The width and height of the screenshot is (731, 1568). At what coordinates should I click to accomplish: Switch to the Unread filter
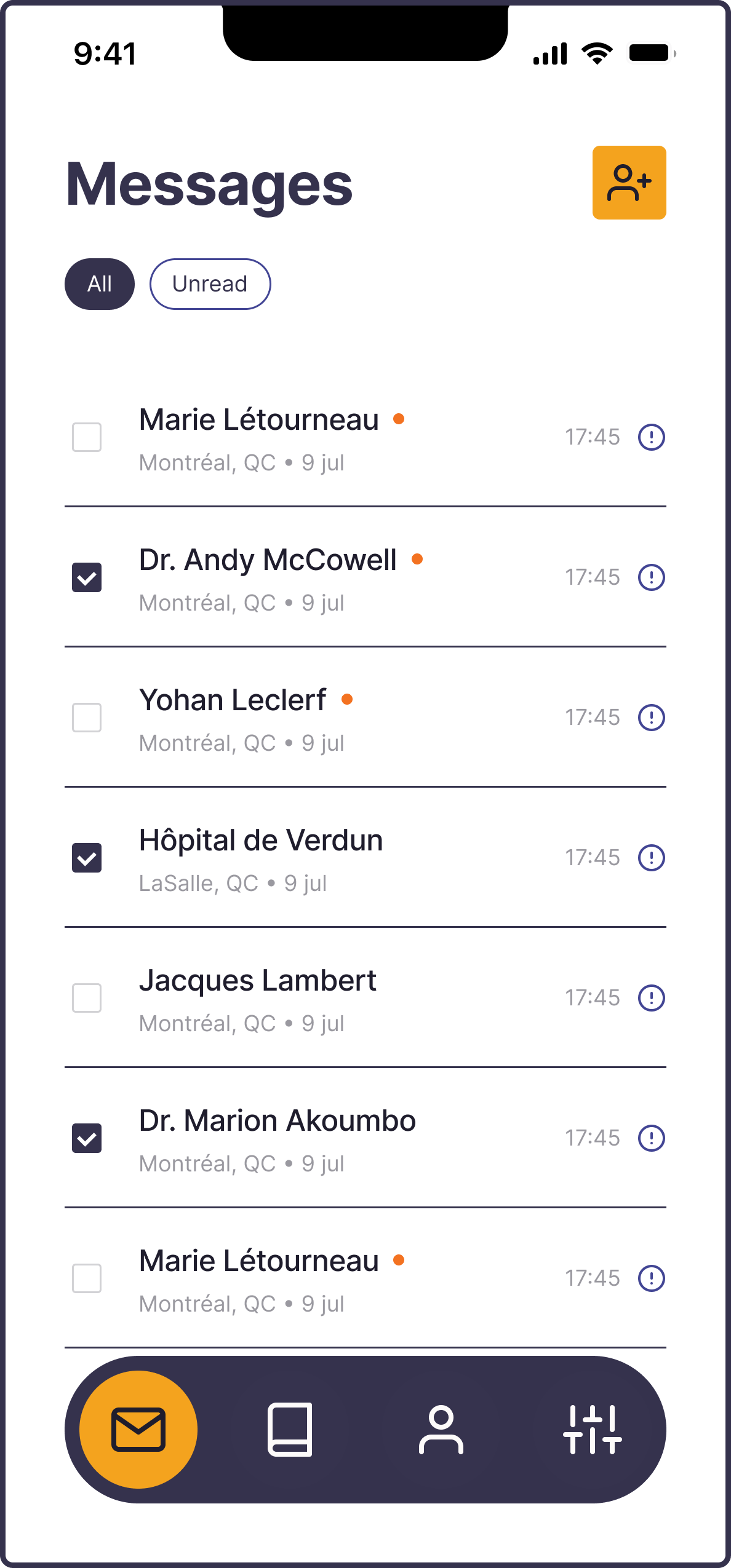click(210, 284)
